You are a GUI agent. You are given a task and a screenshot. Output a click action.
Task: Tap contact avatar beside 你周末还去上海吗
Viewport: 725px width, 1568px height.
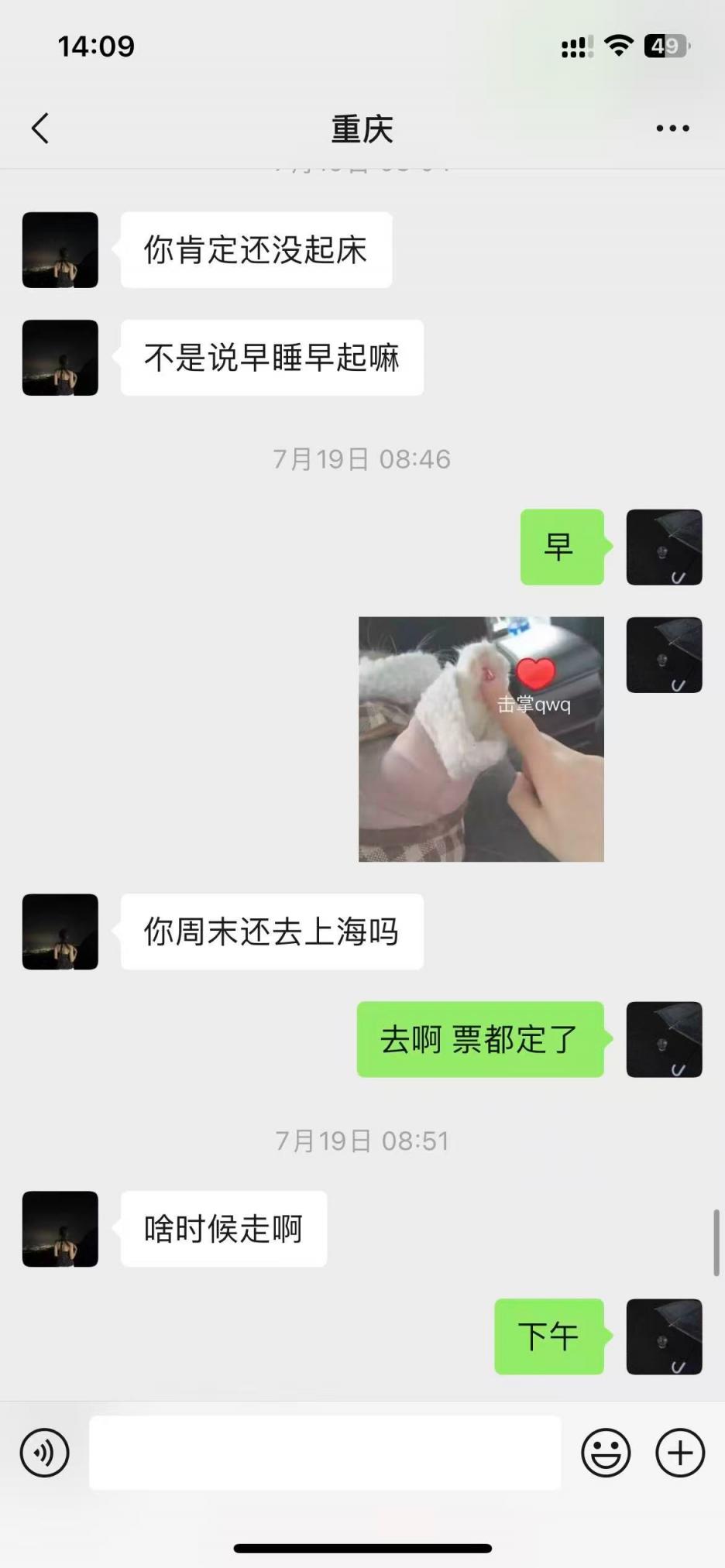pos(60,932)
